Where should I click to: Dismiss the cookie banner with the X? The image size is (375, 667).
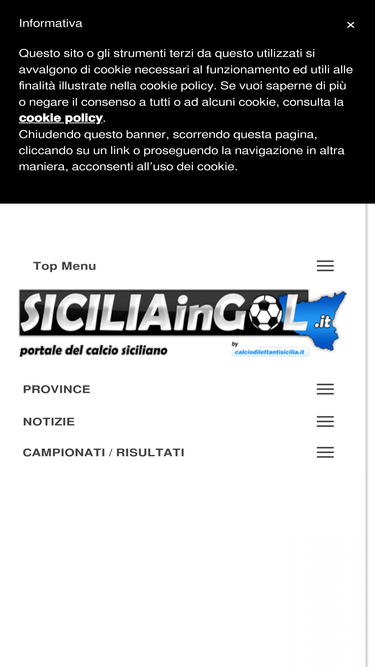(x=350, y=25)
